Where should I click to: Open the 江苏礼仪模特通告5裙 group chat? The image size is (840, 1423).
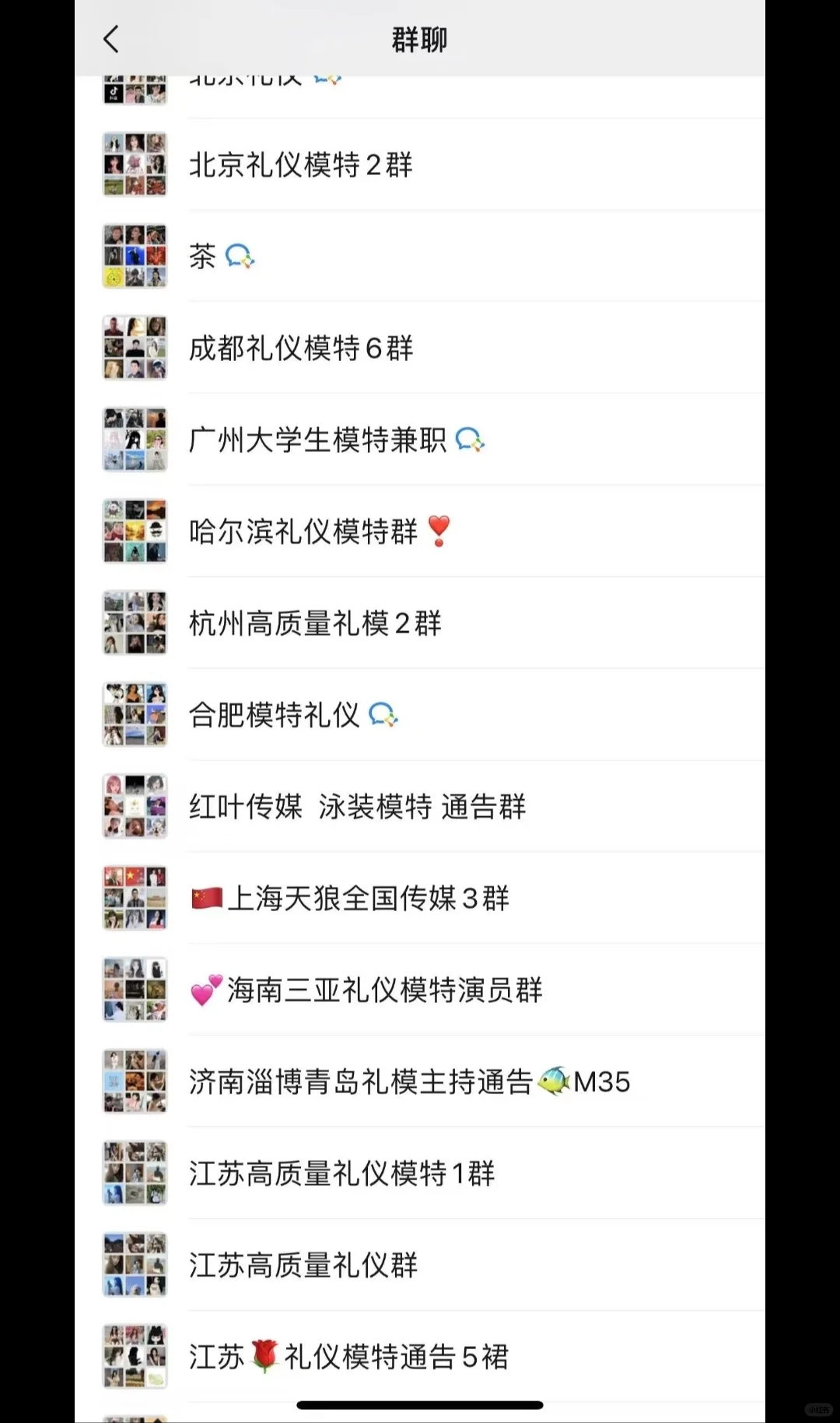click(x=348, y=1358)
